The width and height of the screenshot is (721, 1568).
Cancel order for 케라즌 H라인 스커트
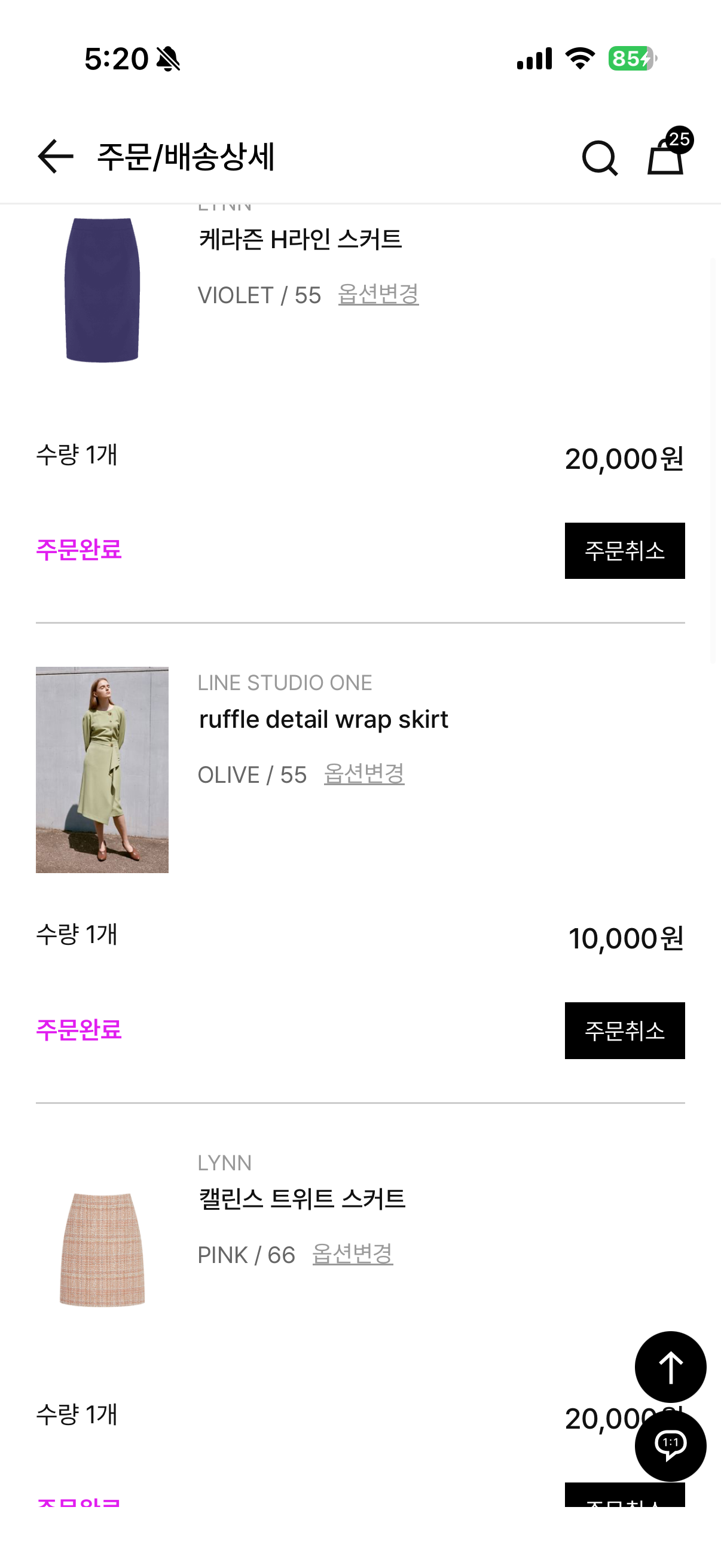tap(624, 551)
